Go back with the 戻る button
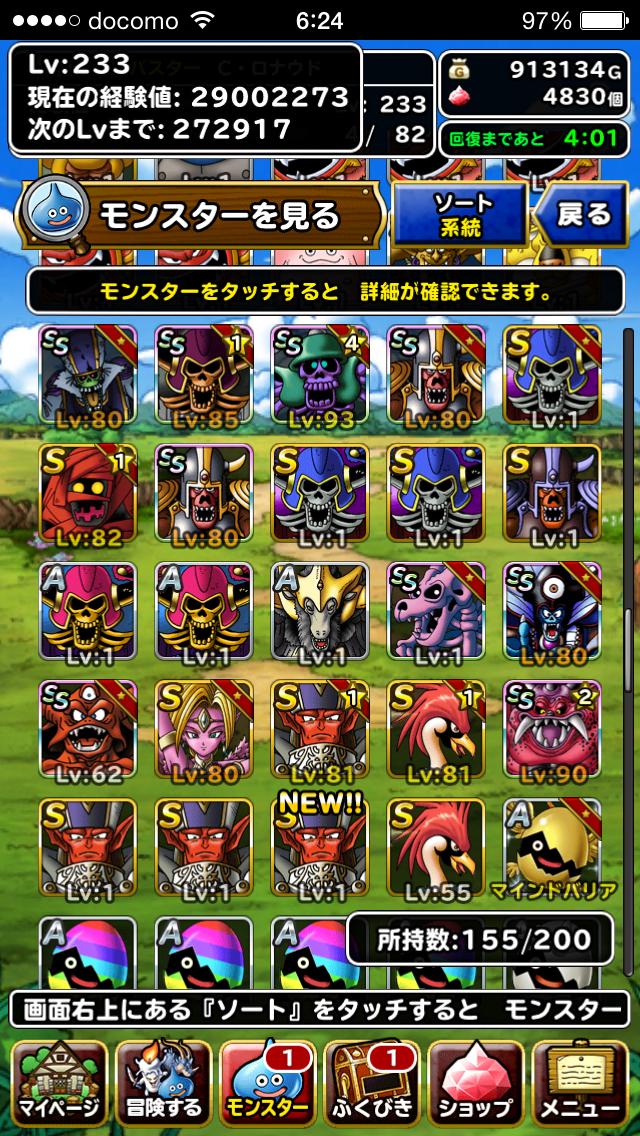Screen dimensions: 640x1136 tap(578, 215)
